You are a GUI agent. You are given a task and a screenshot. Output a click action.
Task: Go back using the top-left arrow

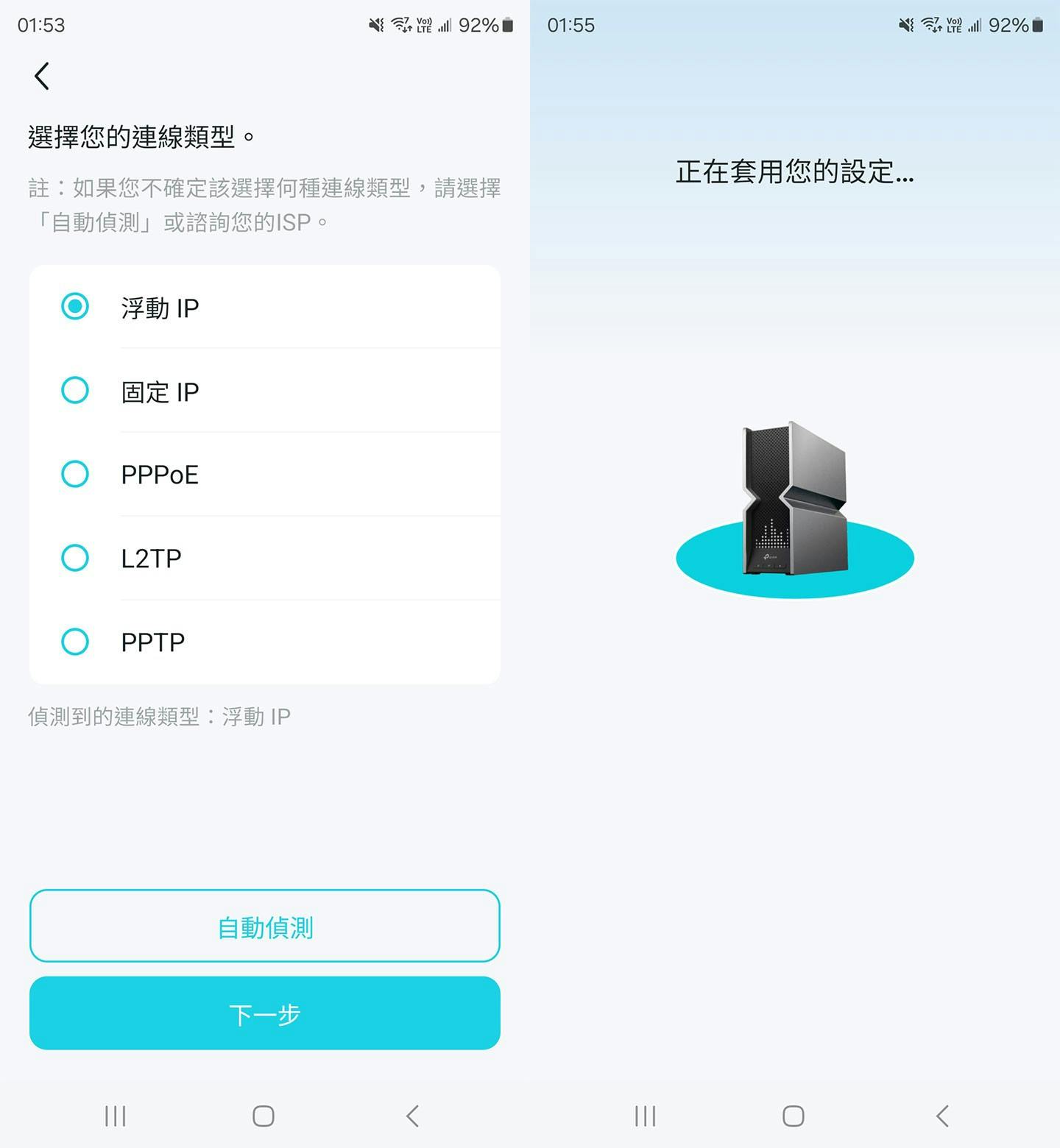(42, 76)
